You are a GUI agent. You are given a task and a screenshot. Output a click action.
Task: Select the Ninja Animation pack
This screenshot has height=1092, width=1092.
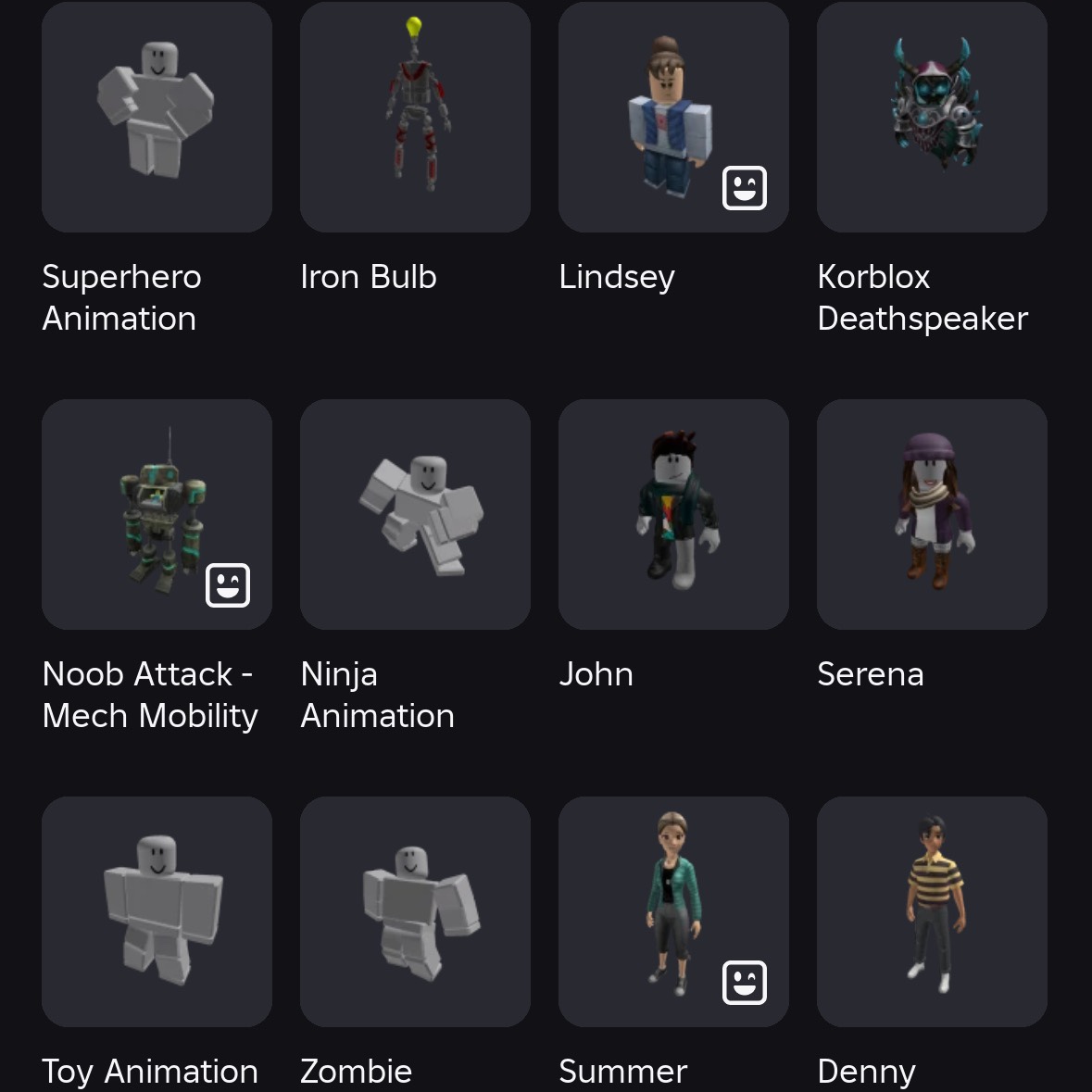[415, 514]
